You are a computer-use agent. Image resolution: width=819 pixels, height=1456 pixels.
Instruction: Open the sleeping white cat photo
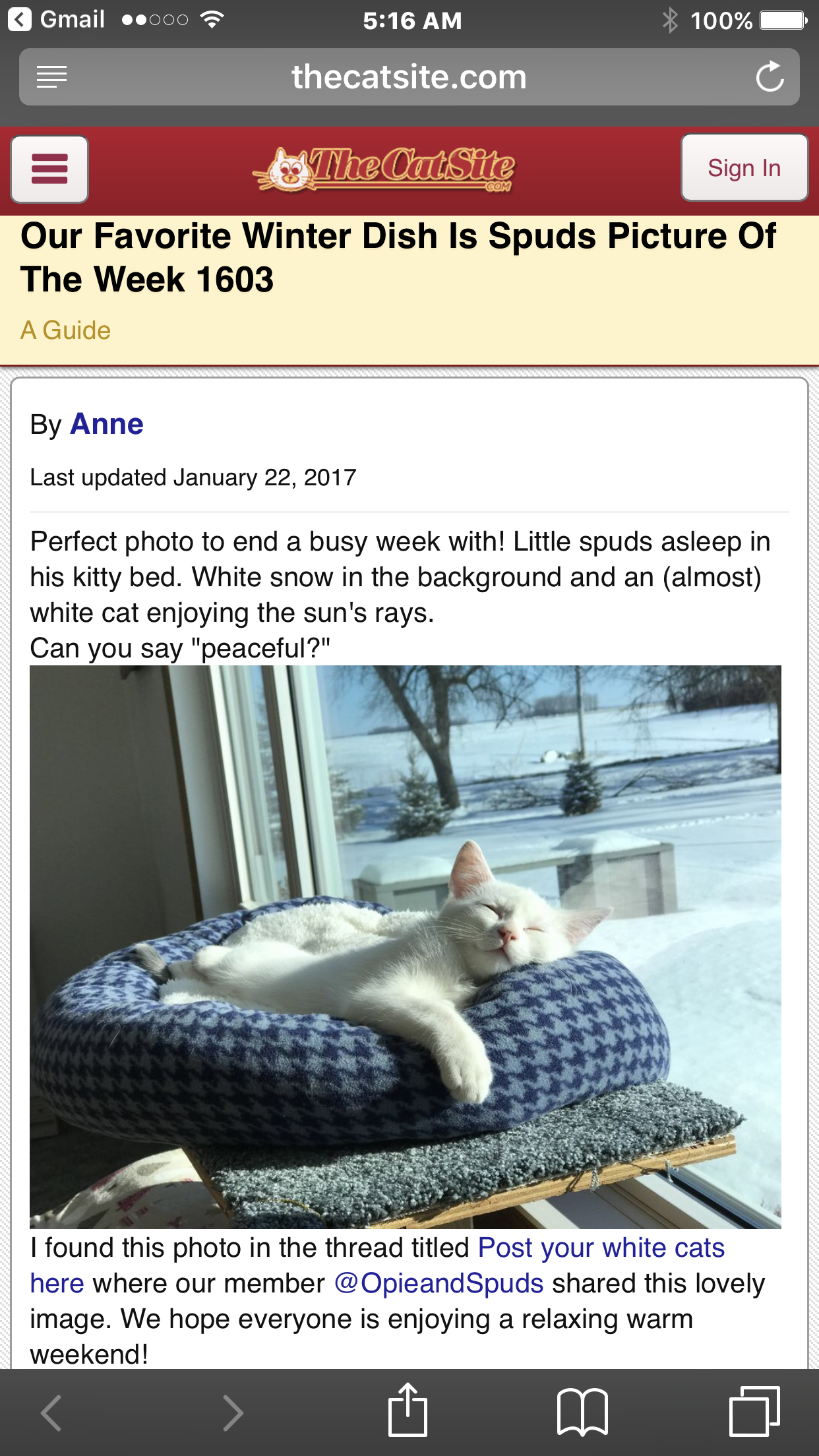405,946
